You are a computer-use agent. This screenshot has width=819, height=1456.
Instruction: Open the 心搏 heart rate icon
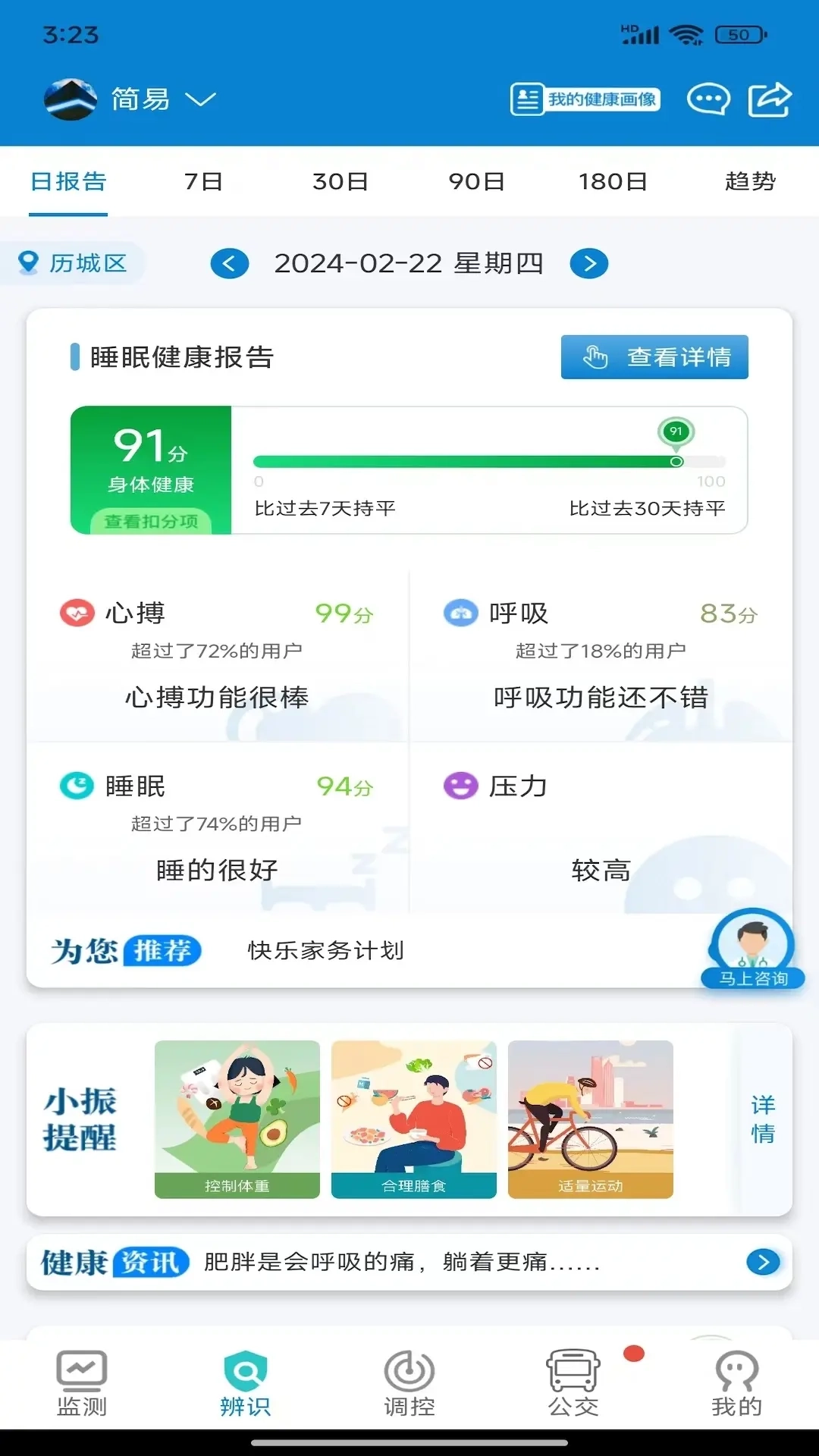click(76, 613)
